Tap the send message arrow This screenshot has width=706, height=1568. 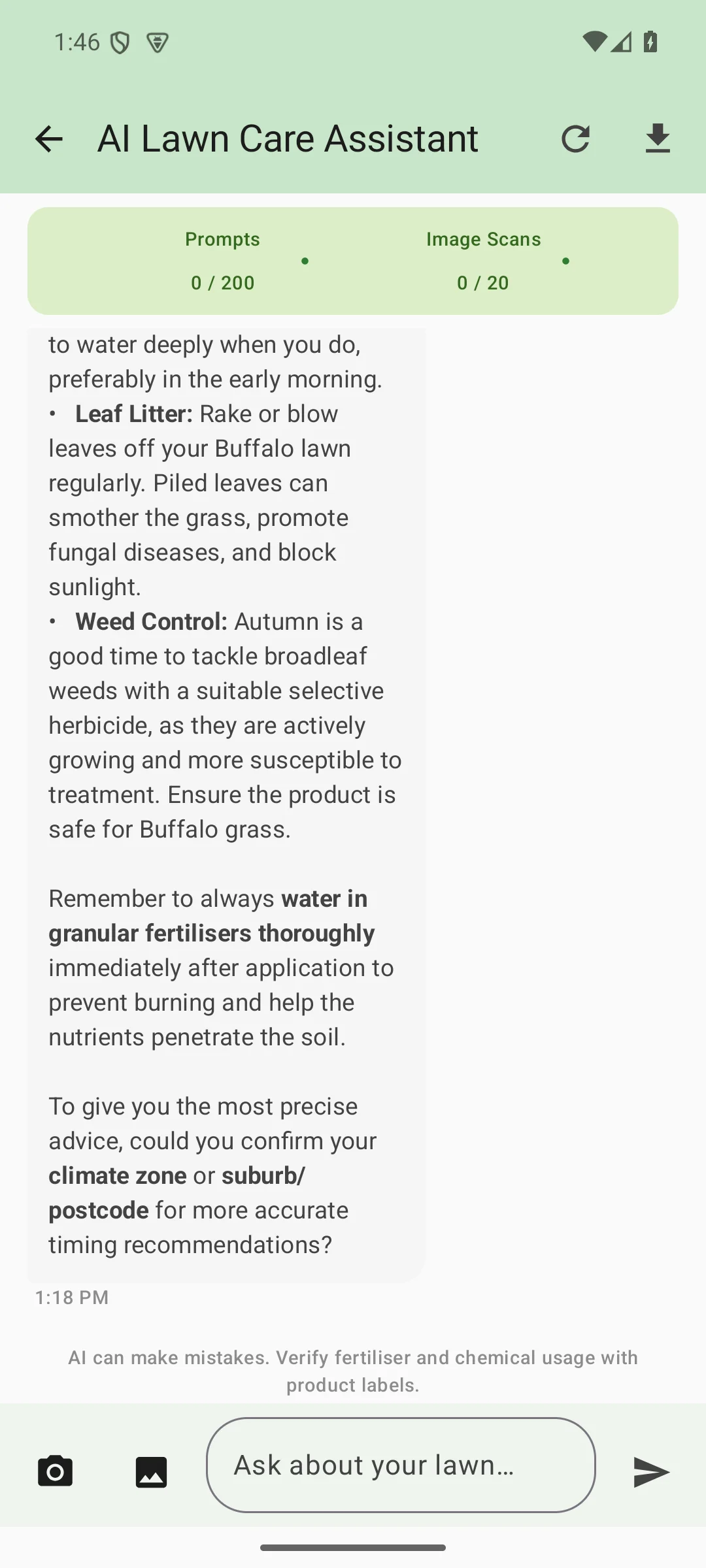(x=651, y=1471)
